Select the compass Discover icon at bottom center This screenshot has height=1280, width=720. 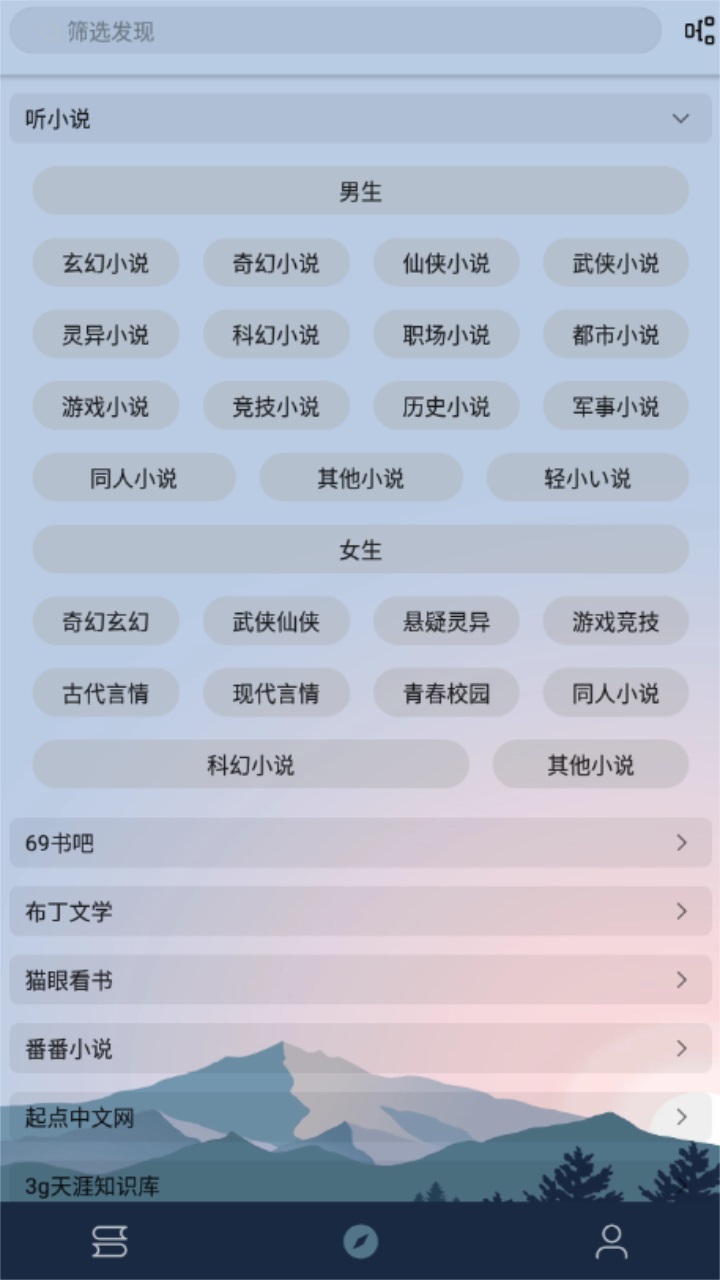[x=360, y=1240]
